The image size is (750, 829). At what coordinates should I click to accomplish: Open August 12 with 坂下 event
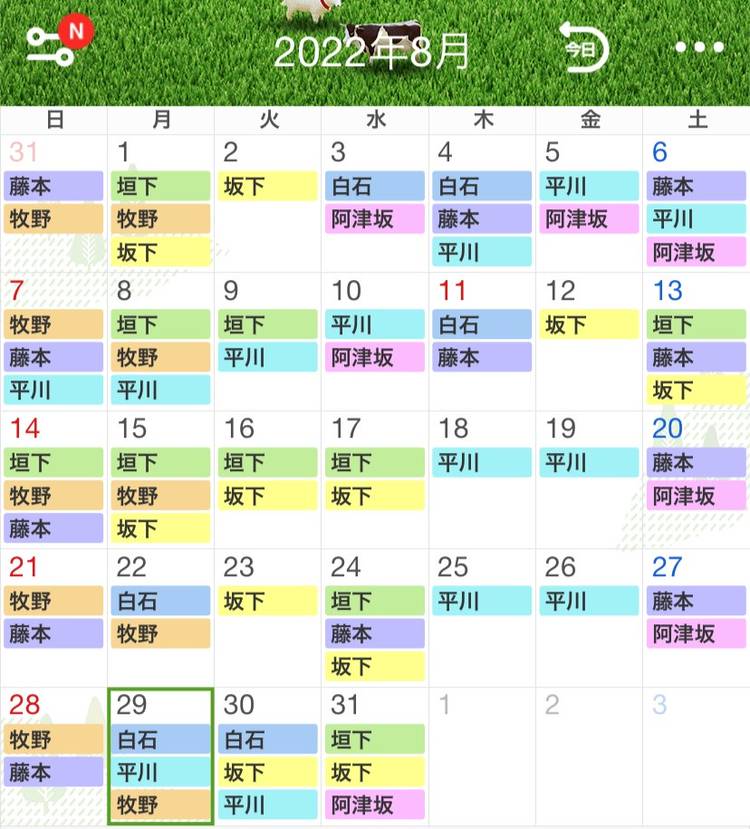pyautogui.click(x=589, y=342)
